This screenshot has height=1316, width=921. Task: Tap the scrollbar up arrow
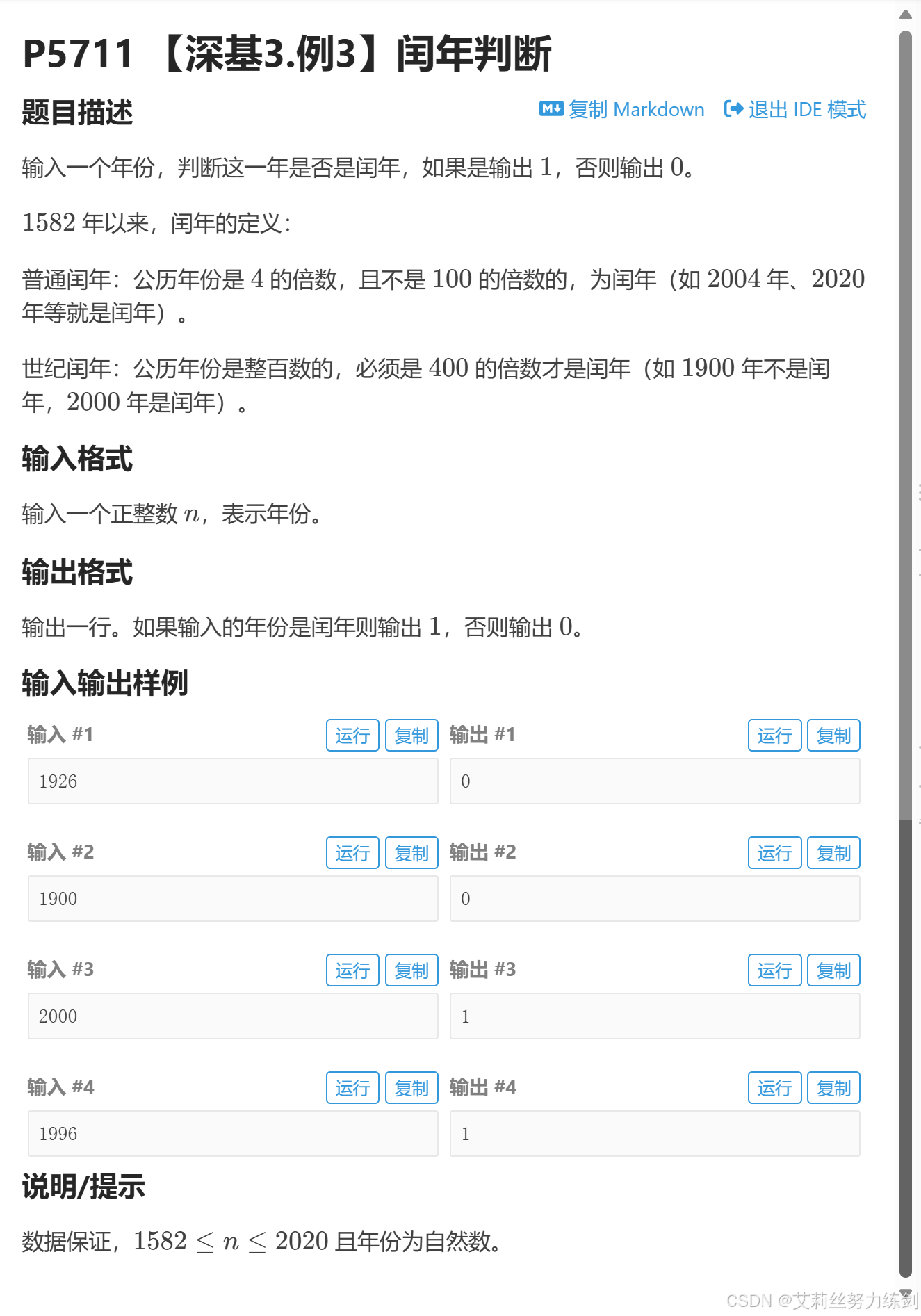pyautogui.click(x=905, y=15)
